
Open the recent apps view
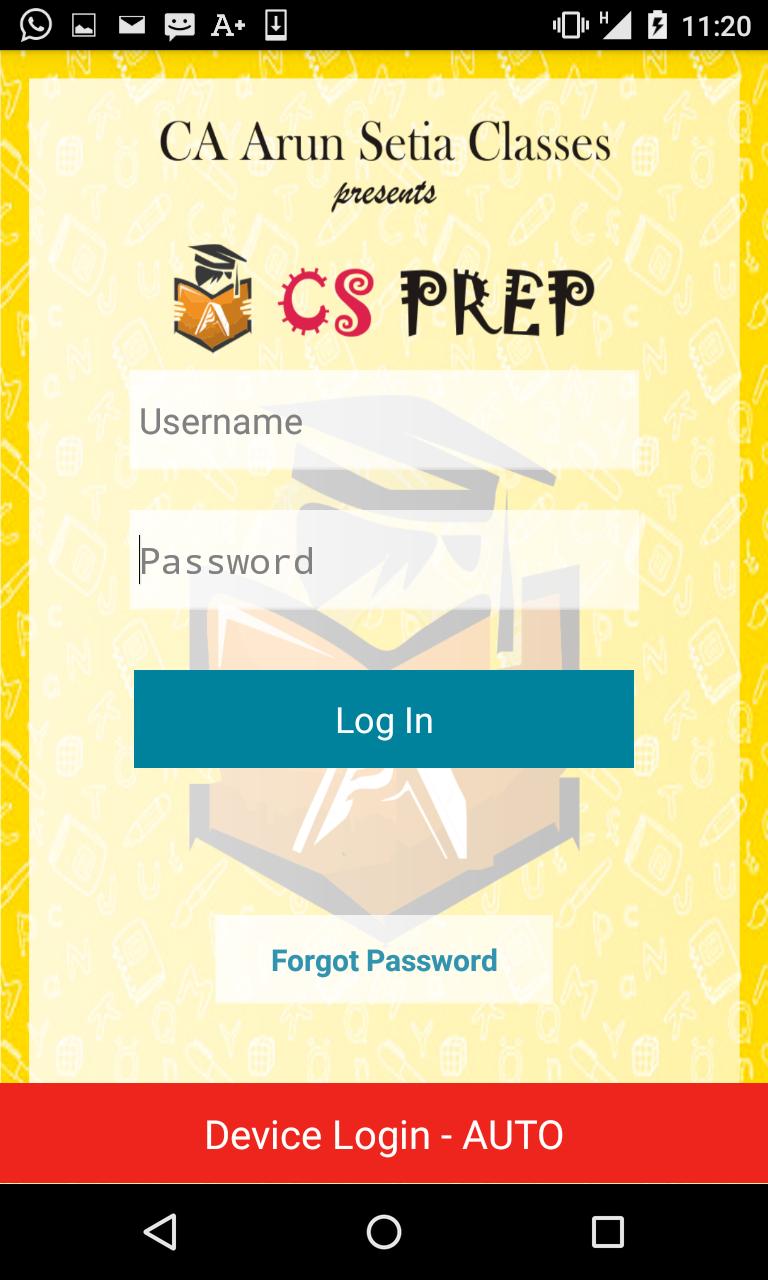pyautogui.click(x=607, y=1232)
